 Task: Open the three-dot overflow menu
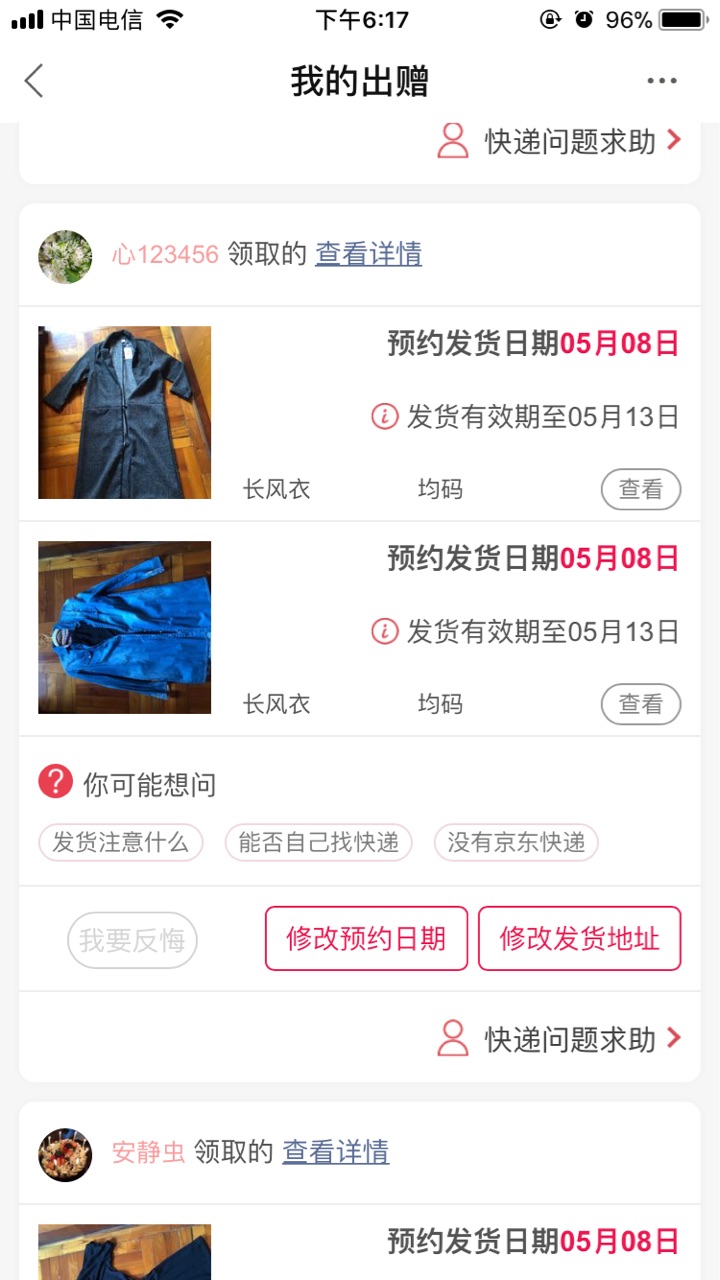tap(662, 81)
